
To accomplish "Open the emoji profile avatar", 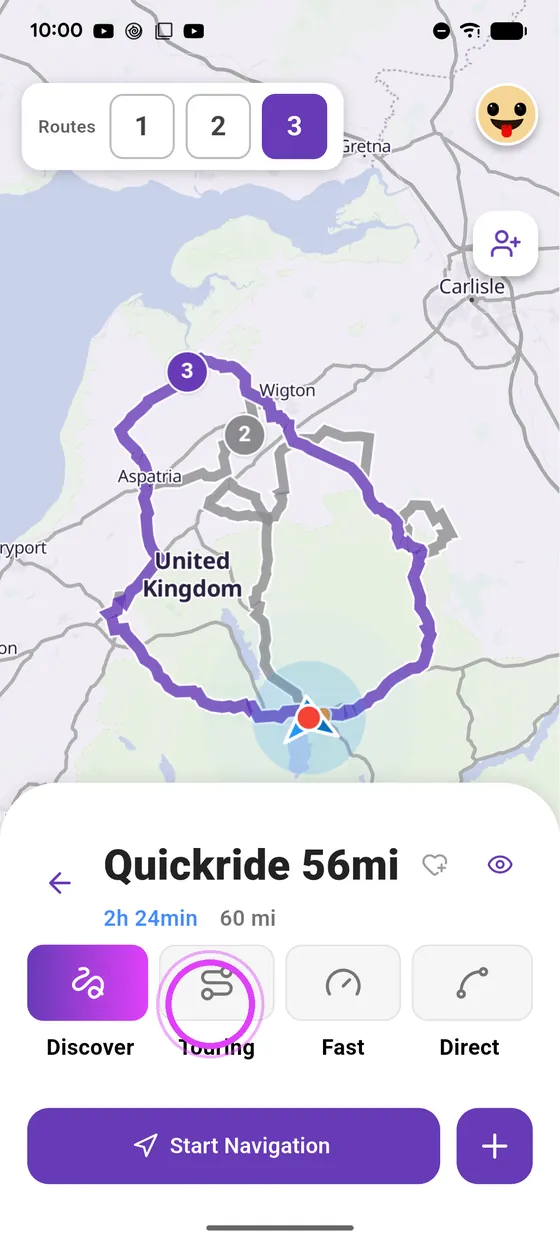I will coord(506,116).
